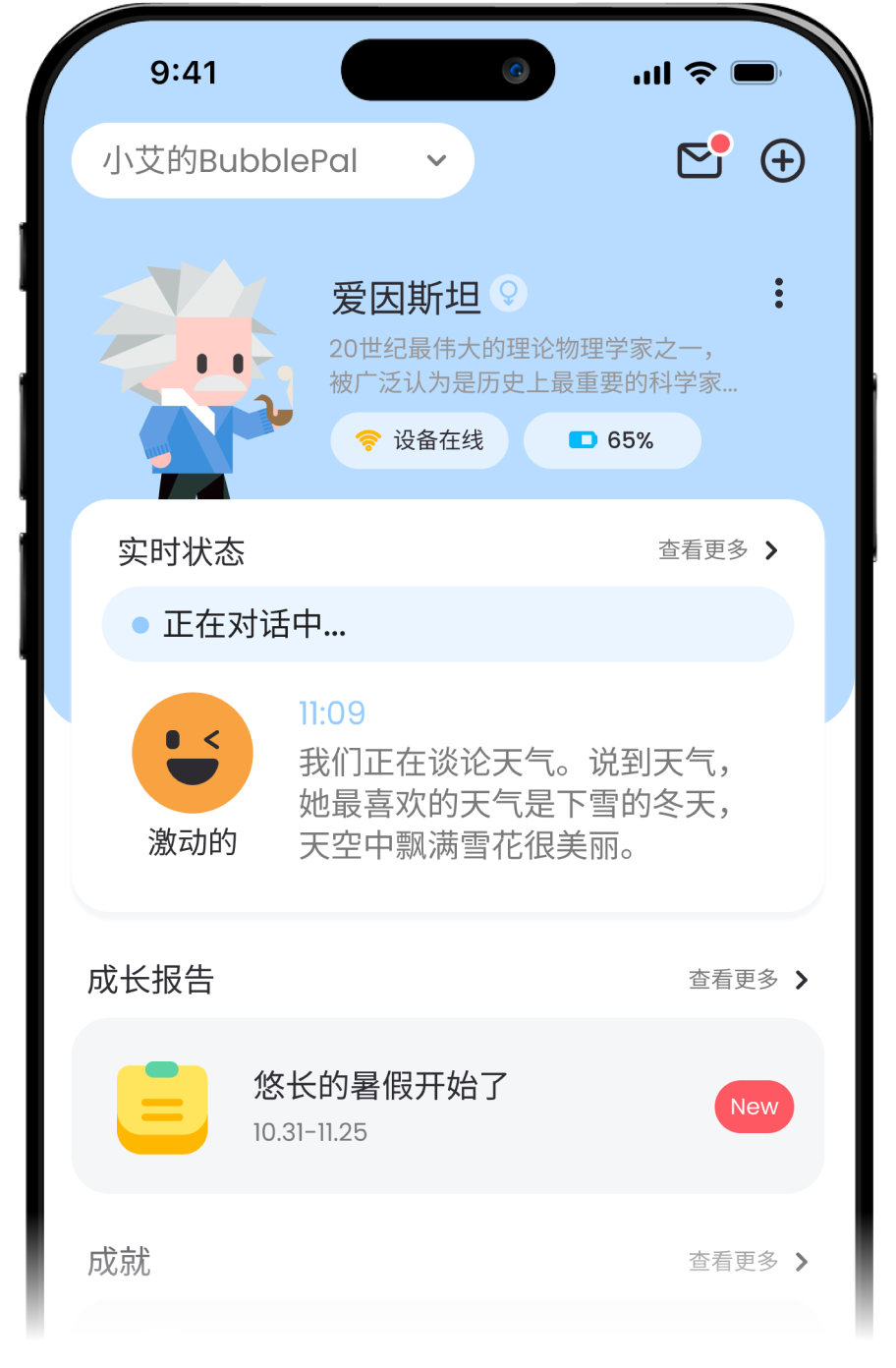Tap the plus icon to add a device
896x1368 pixels.
[782, 161]
